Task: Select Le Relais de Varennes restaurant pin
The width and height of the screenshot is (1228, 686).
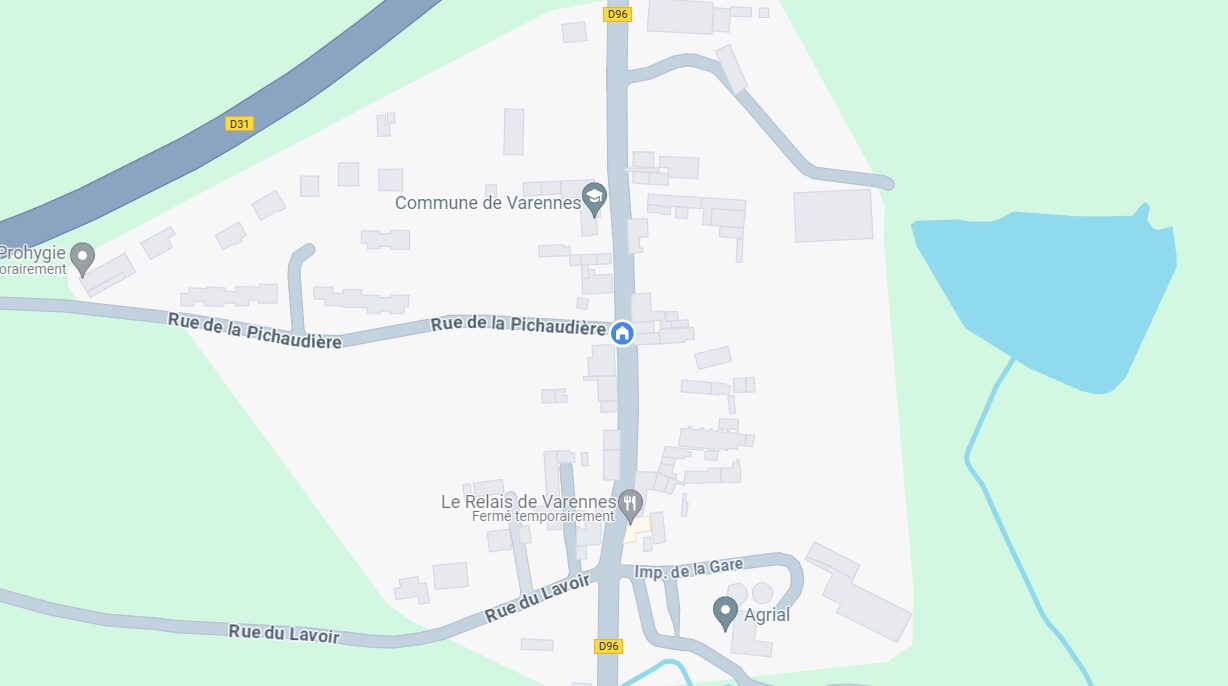Action: [629, 506]
